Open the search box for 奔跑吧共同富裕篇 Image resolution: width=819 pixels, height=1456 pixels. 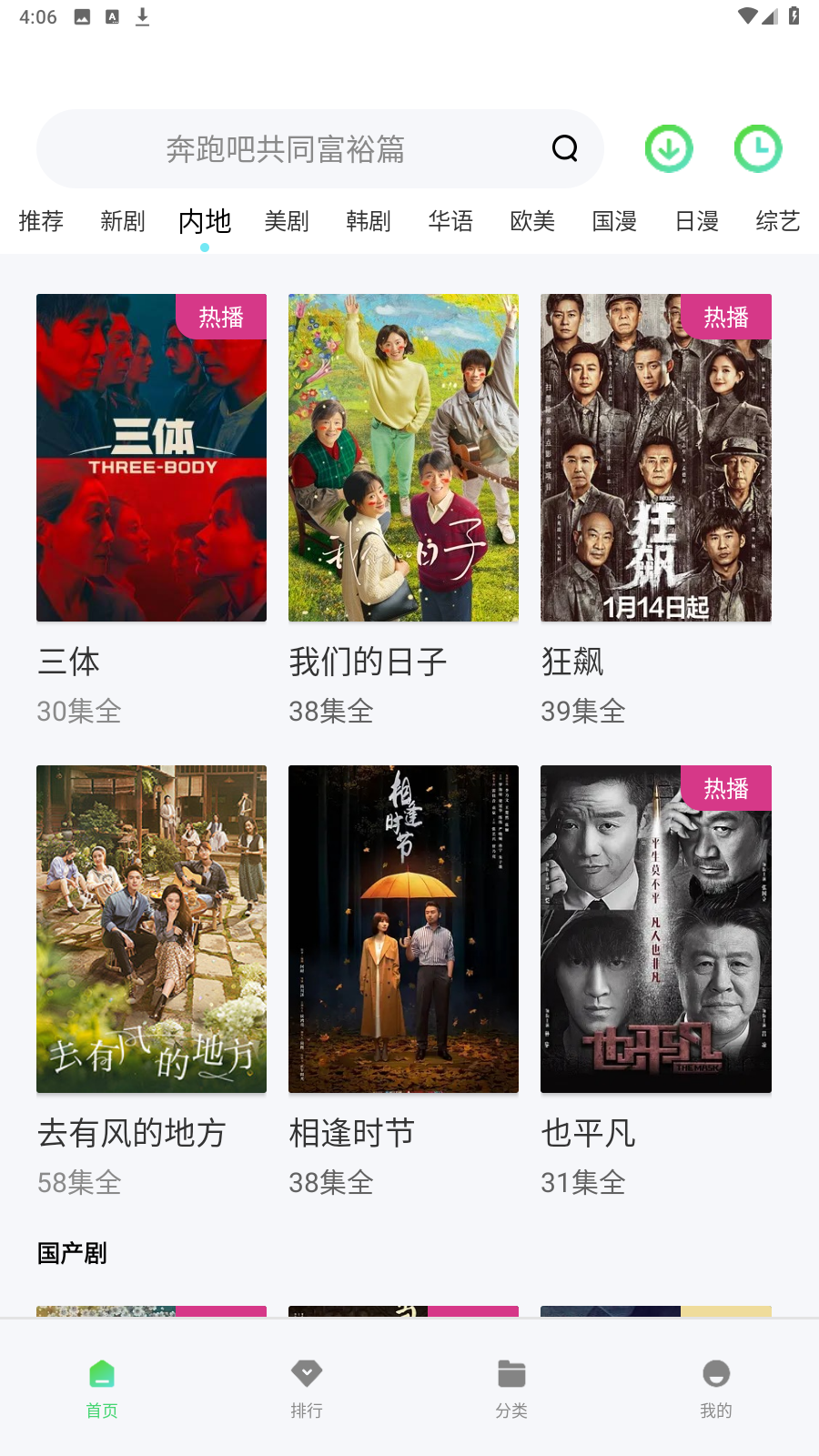pyautogui.click(x=286, y=149)
